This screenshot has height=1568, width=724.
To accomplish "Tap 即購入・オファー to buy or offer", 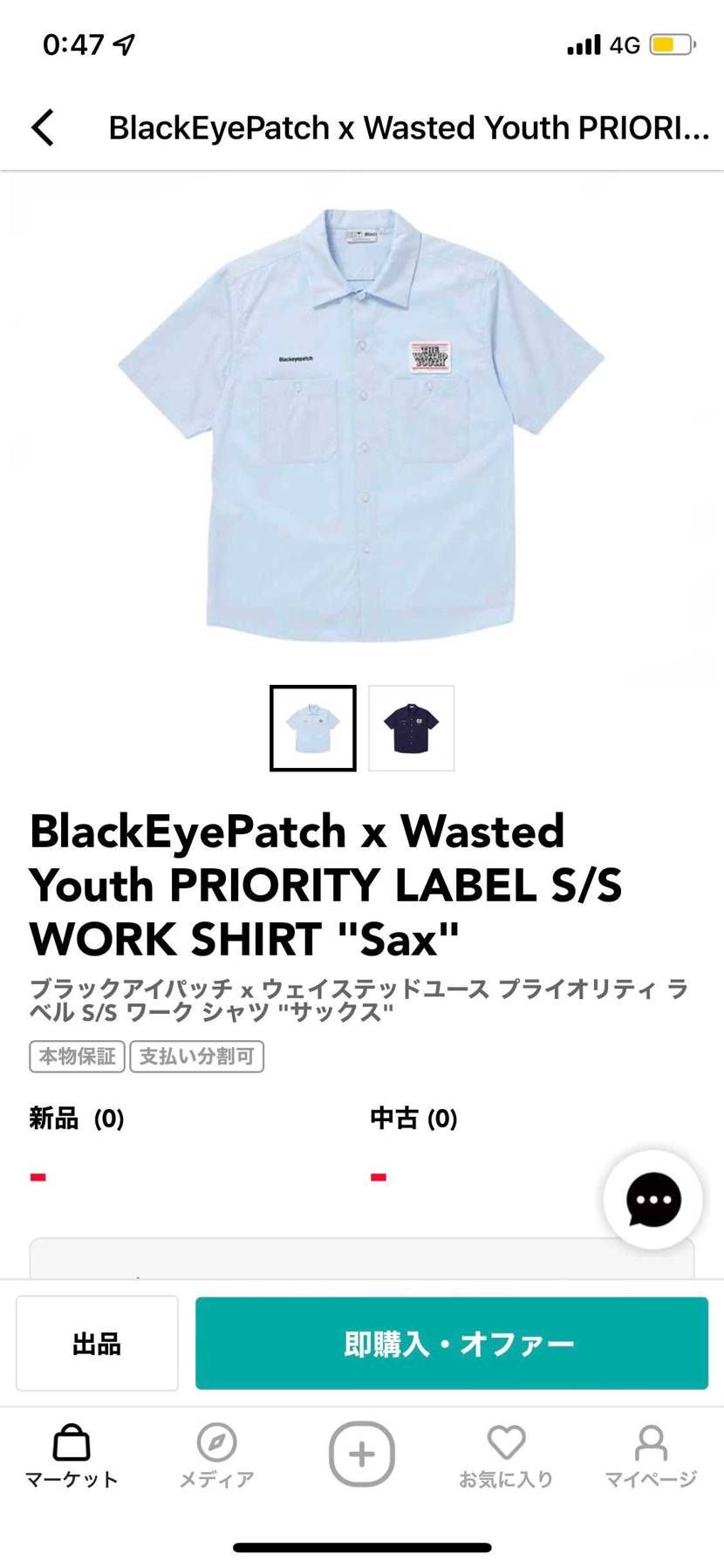I will click(451, 1343).
